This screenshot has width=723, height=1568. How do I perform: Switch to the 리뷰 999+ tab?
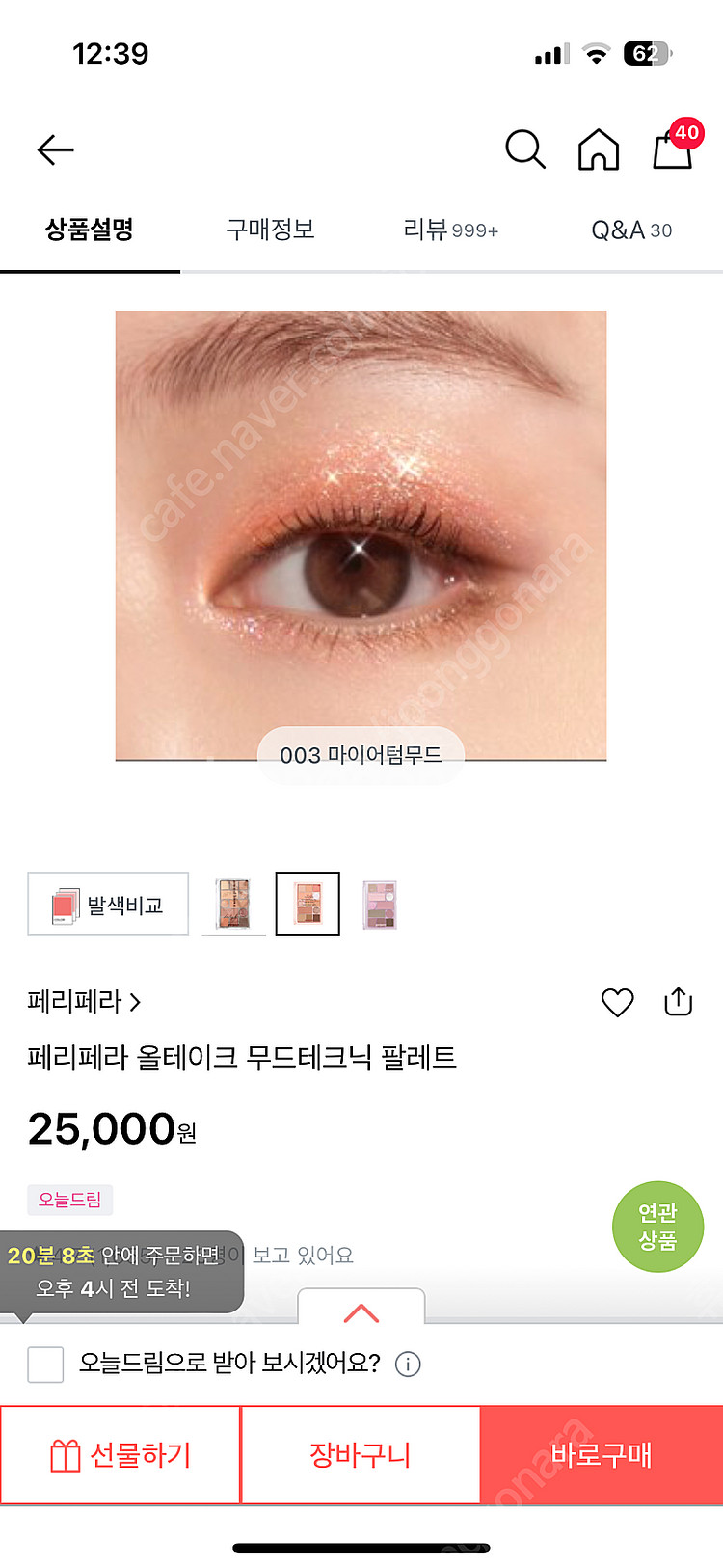(450, 230)
